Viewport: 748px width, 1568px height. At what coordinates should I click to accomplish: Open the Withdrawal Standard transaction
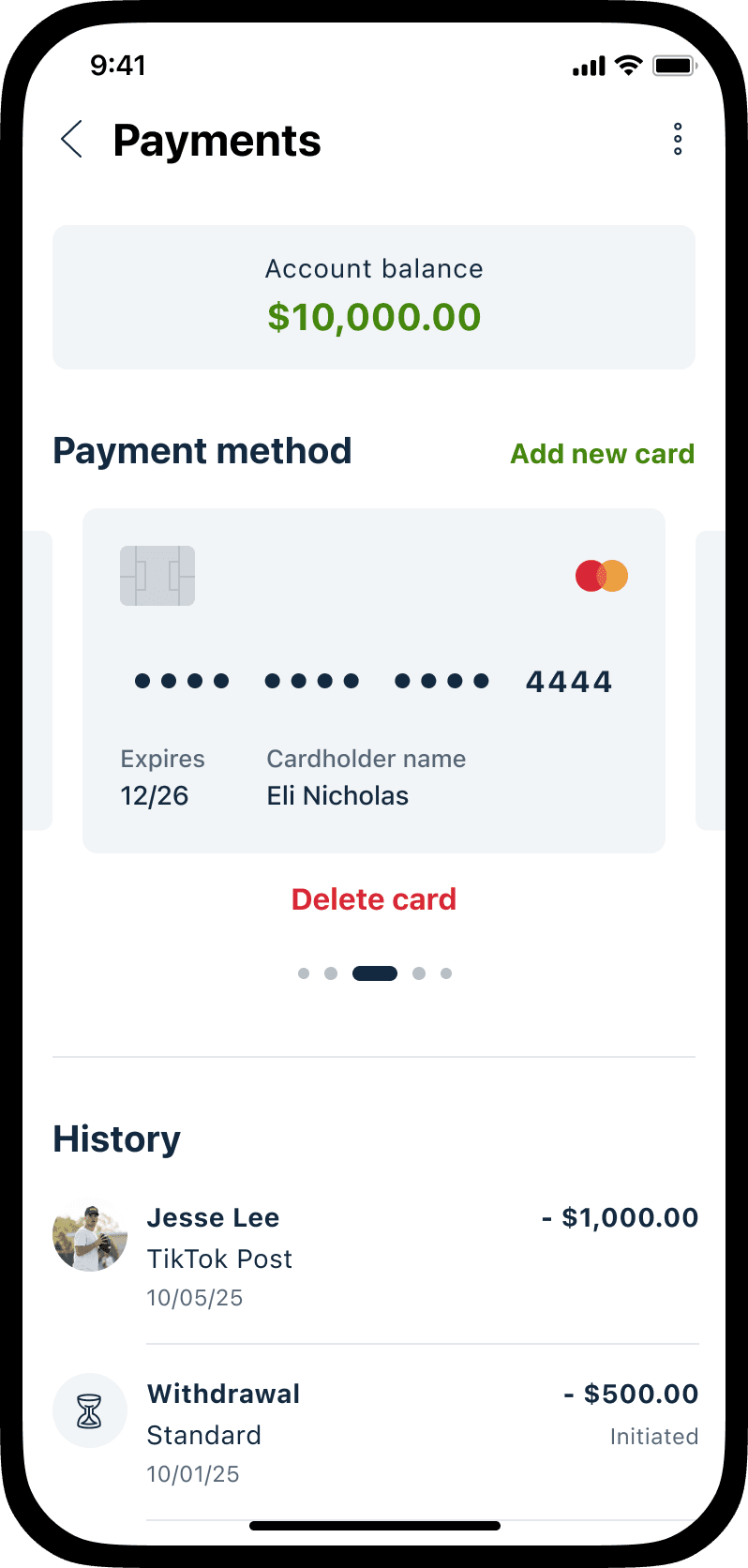click(375, 1431)
